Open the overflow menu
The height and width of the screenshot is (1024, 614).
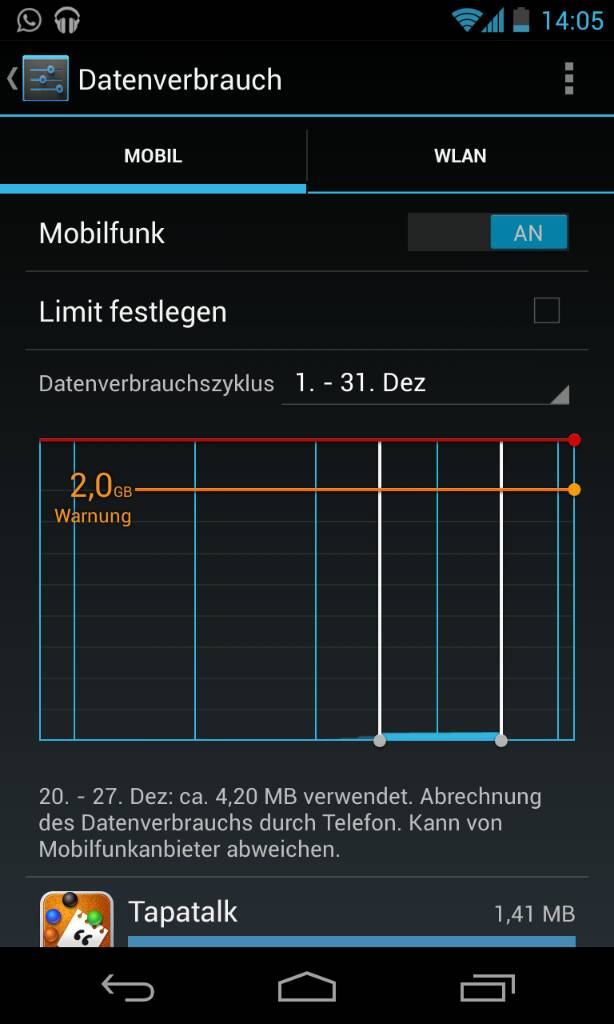click(568, 79)
